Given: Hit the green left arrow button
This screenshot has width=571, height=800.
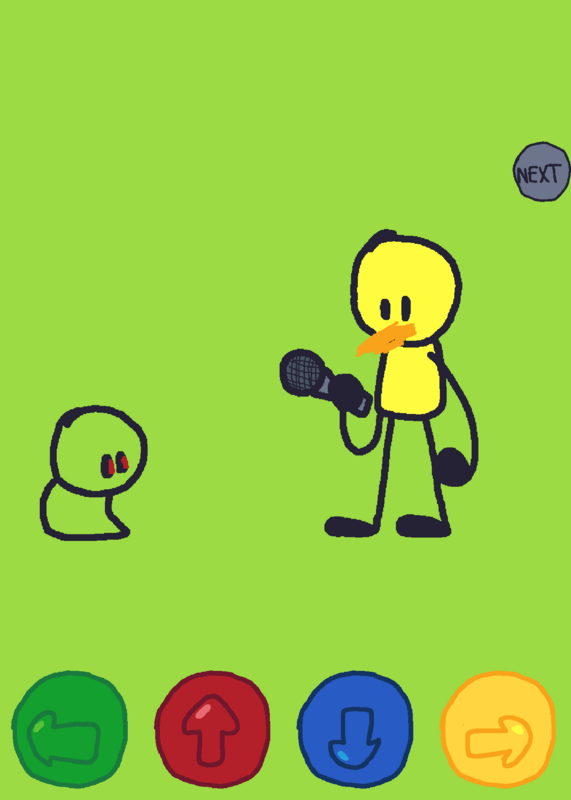Looking at the screenshot, I should [69, 730].
